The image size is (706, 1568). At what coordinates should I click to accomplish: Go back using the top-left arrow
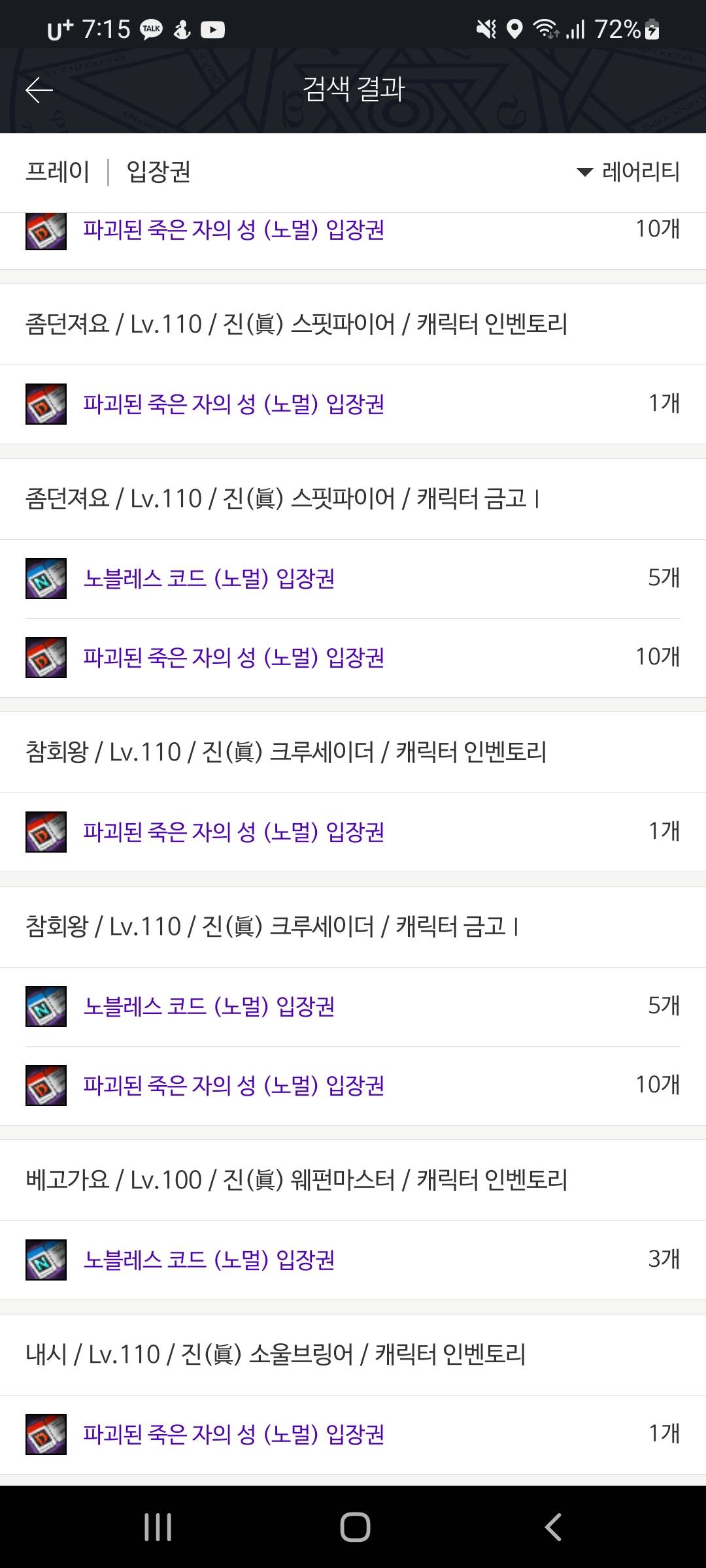[x=39, y=90]
